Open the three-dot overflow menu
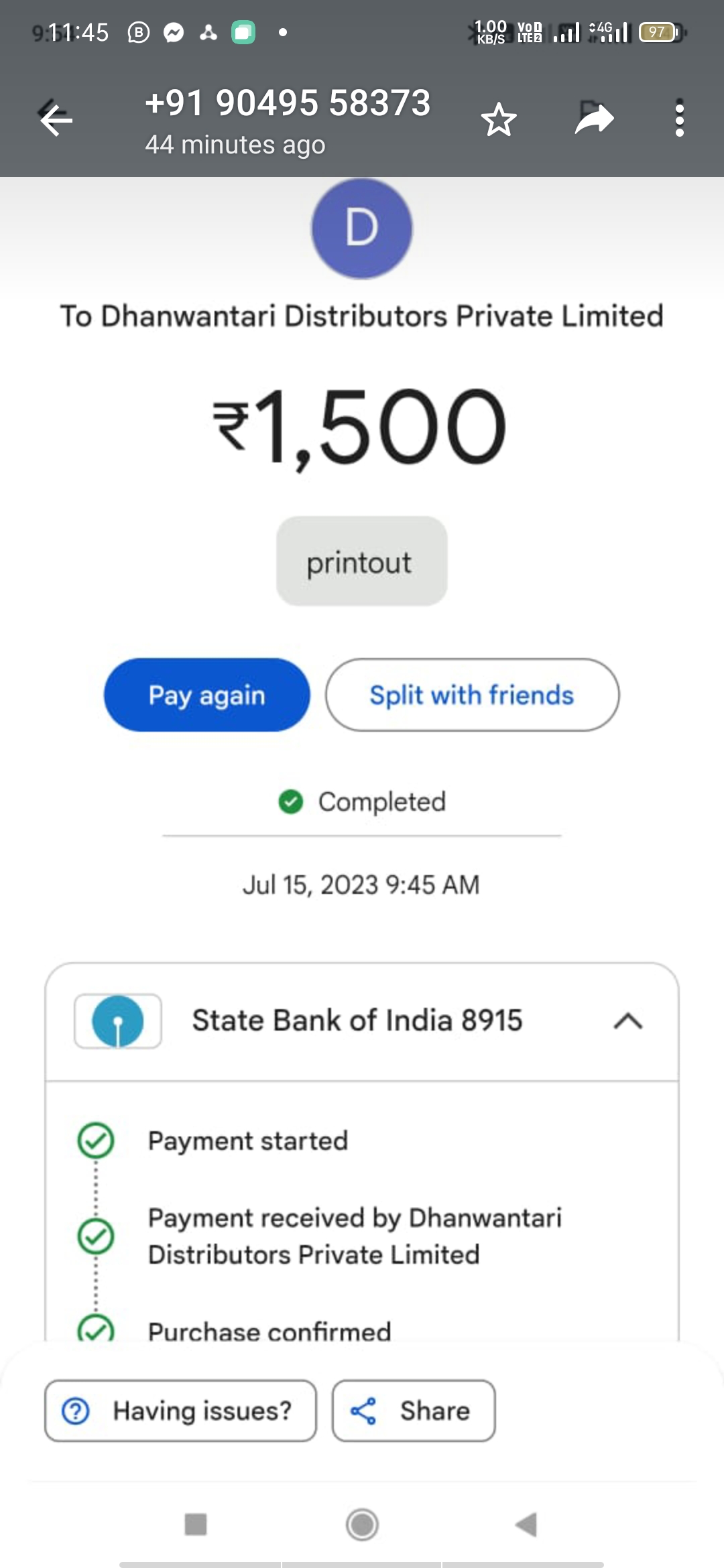 pos(679,119)
